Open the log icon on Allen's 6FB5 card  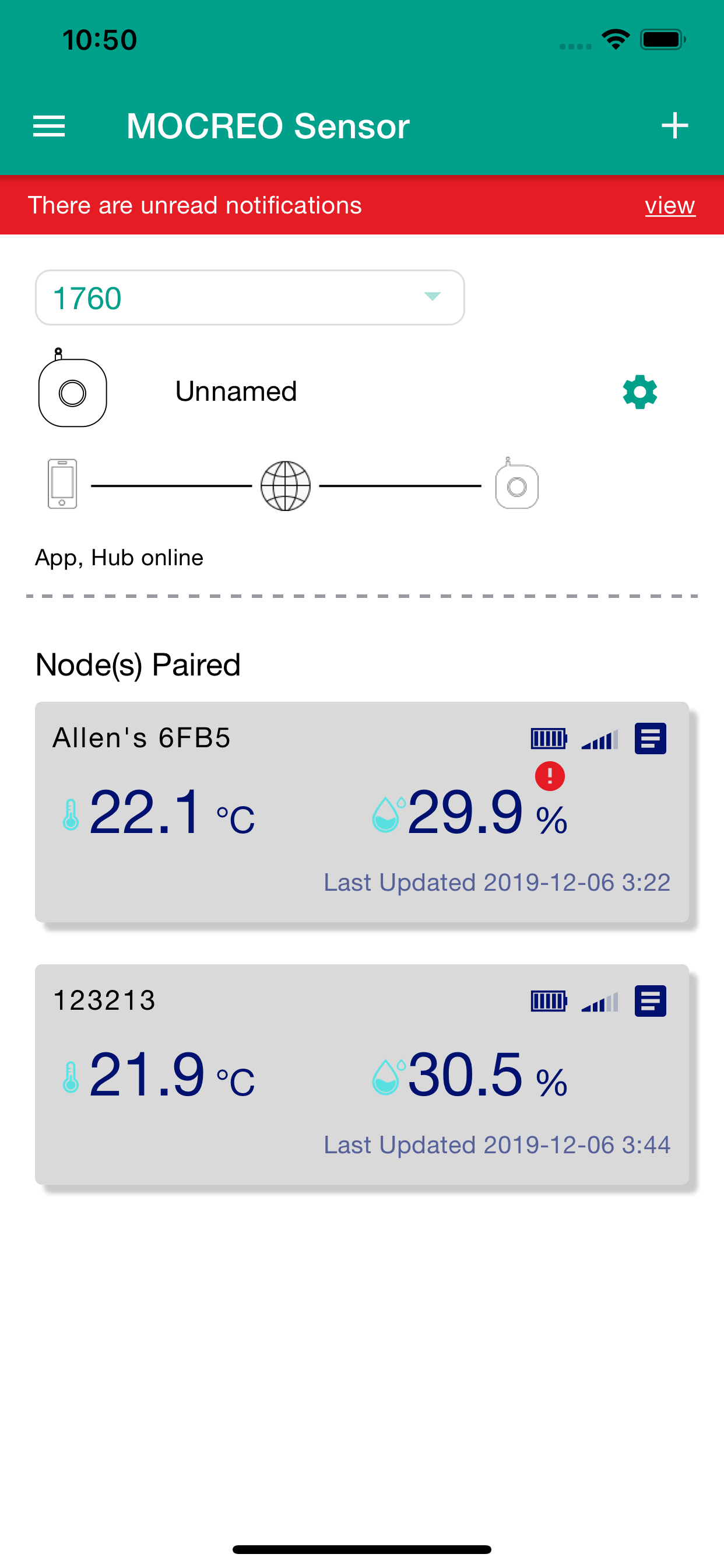[650, 738]
